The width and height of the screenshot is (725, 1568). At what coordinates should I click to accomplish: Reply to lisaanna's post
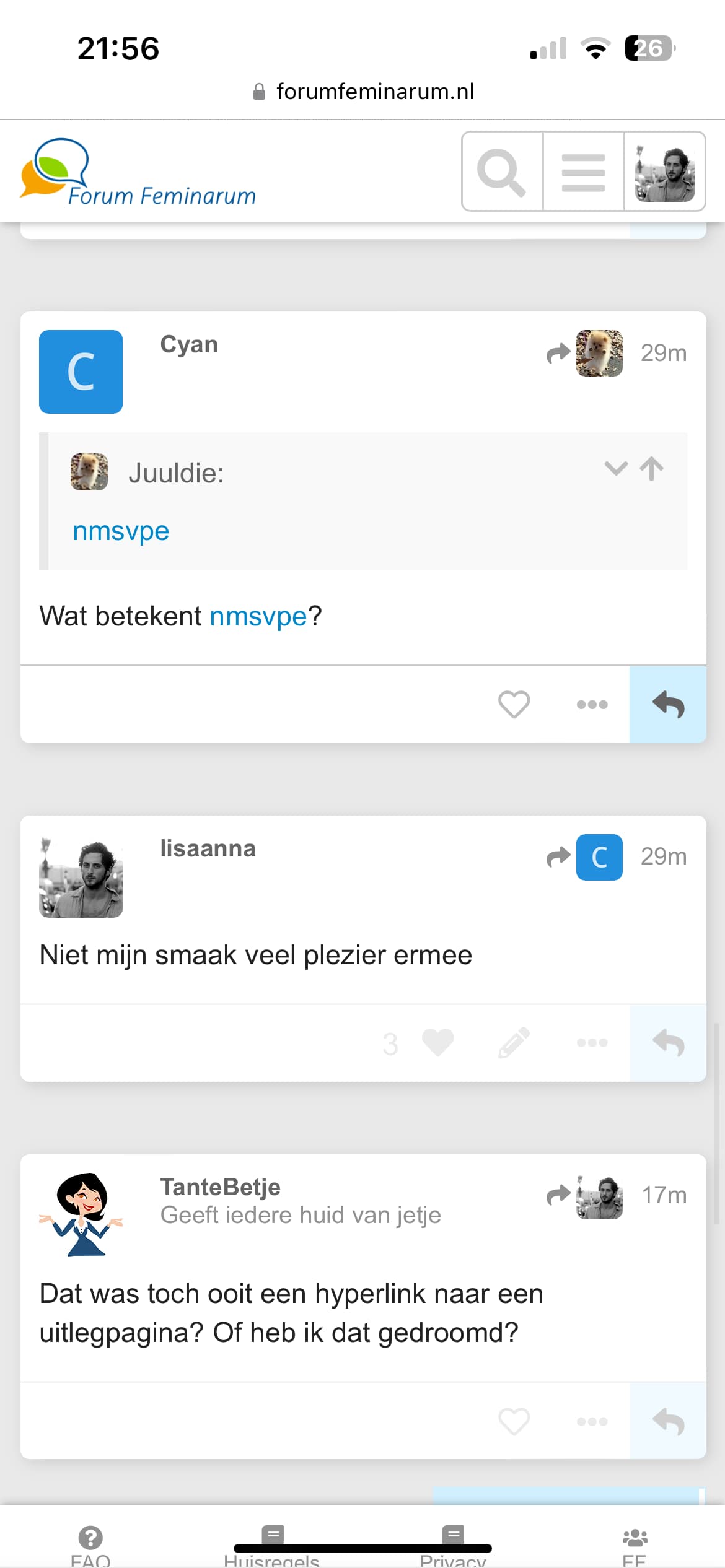pos(668,1043)
